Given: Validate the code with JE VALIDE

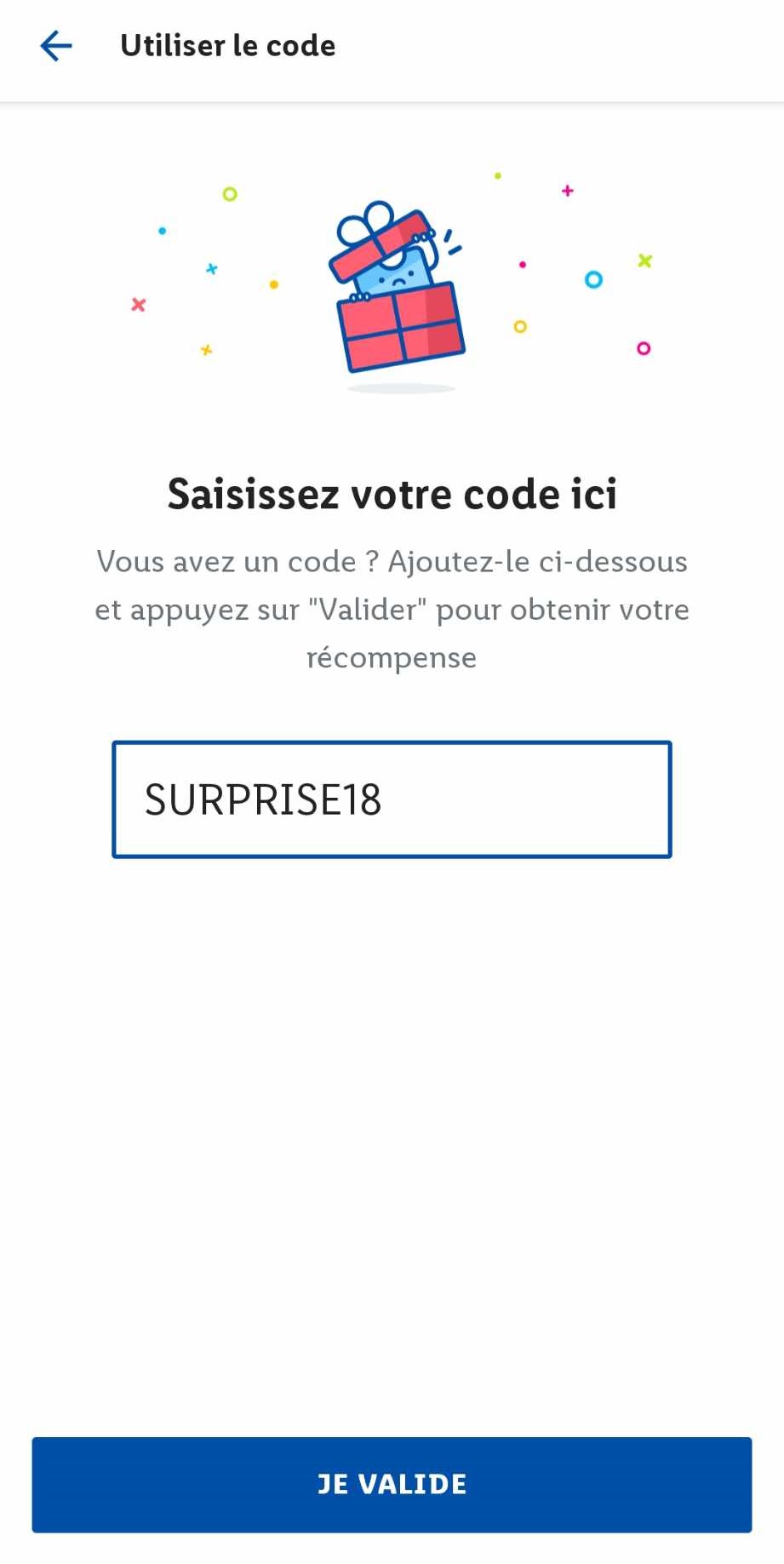Looking at the screenshot, I should pos(392,1484).
